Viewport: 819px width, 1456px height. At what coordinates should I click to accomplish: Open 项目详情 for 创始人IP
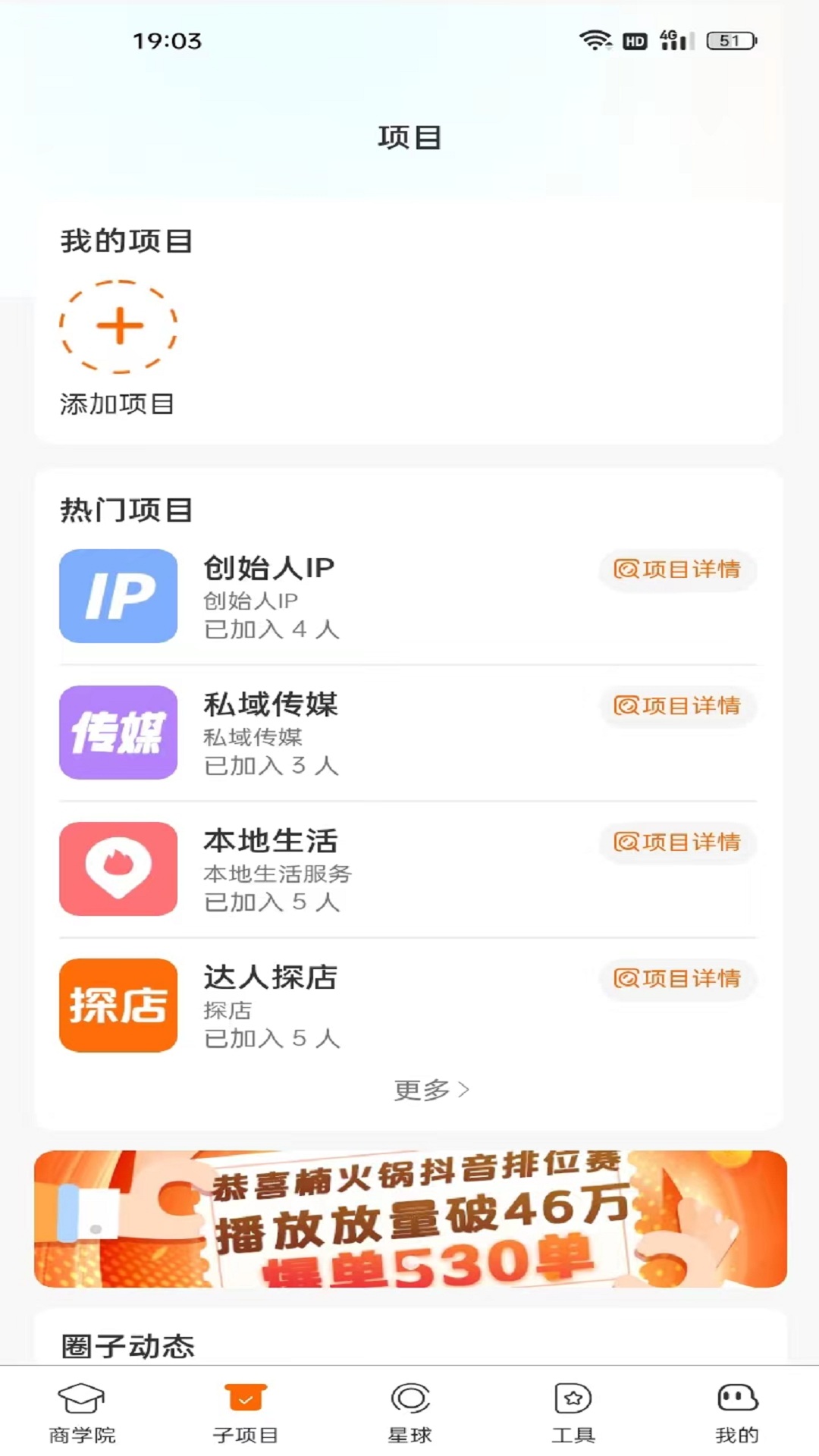[677, 570]
